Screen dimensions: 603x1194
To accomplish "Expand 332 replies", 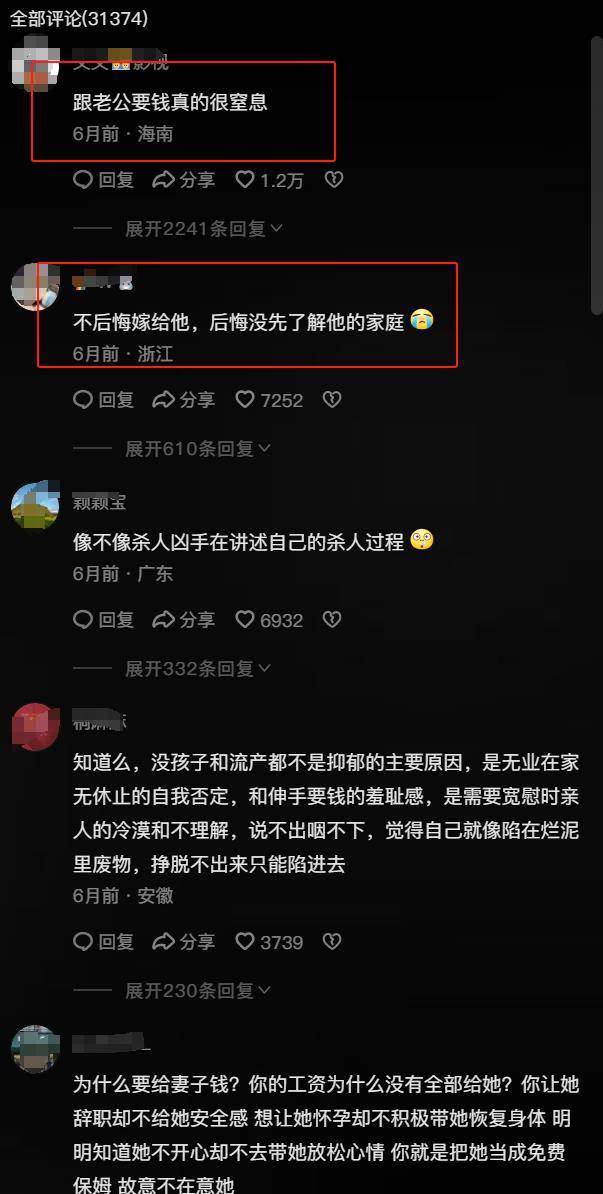I will [197, 669].
